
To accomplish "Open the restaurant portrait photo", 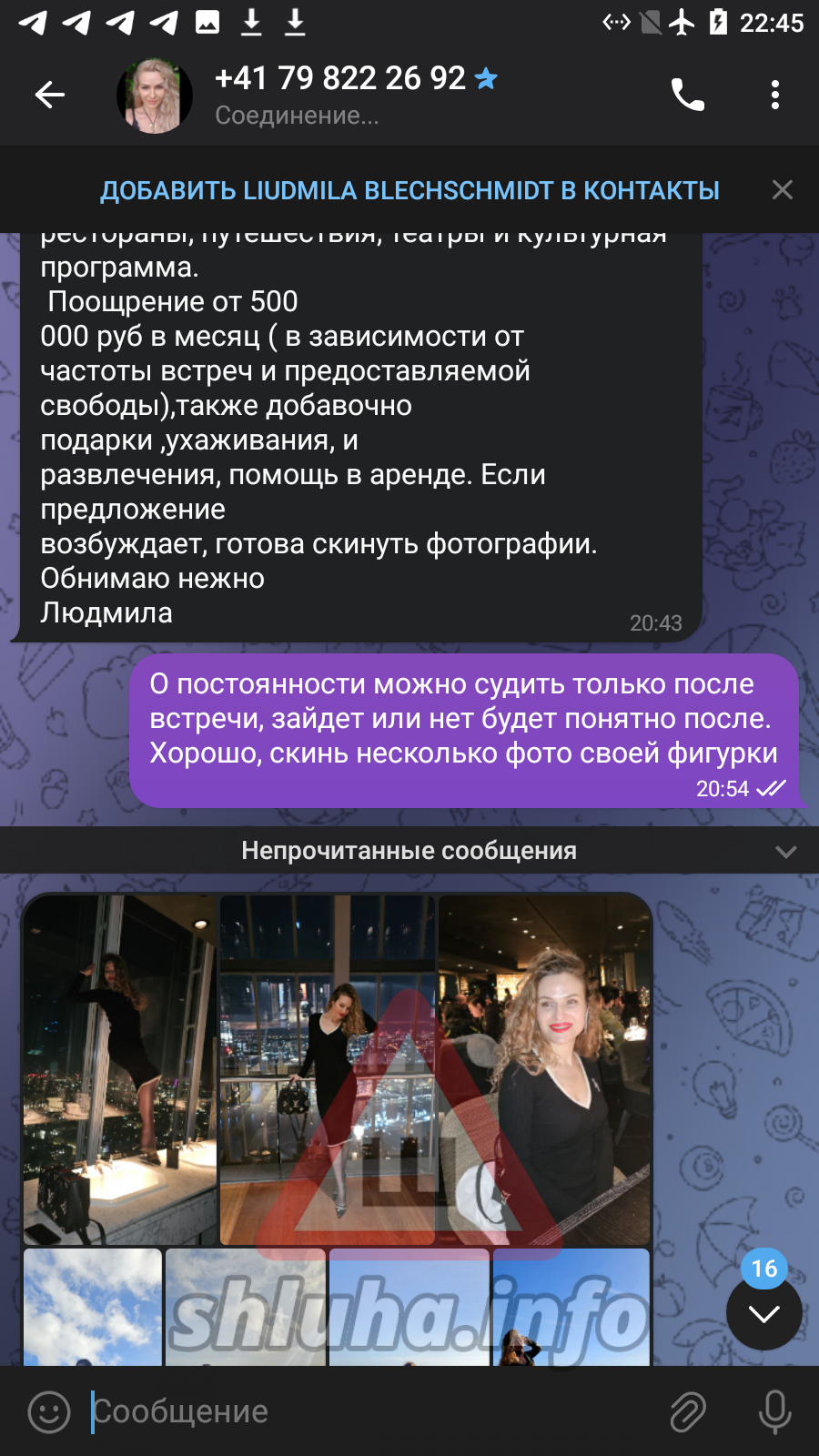I will pyautogui.click(x=544, y=1069).
